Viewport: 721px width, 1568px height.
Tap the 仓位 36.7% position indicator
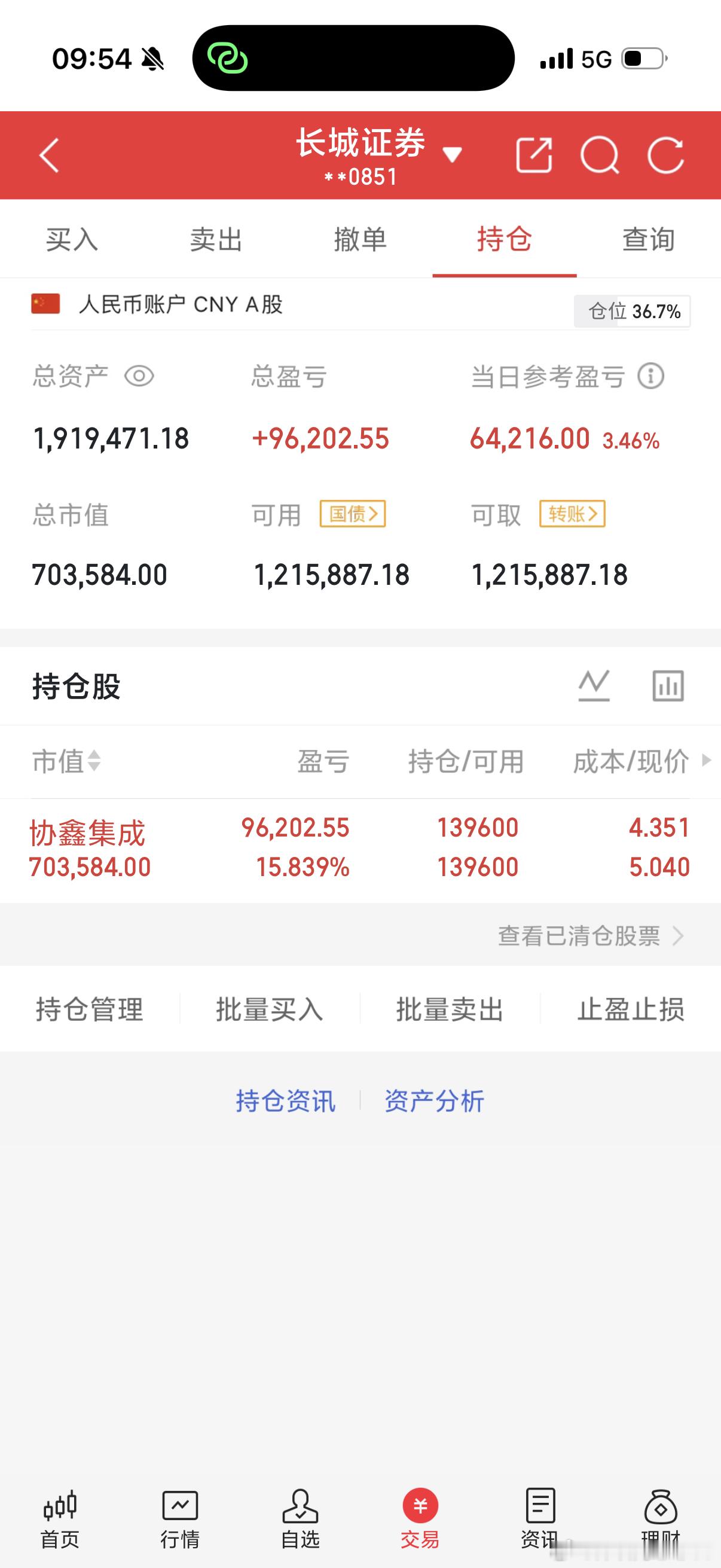[x=633, y=310]
